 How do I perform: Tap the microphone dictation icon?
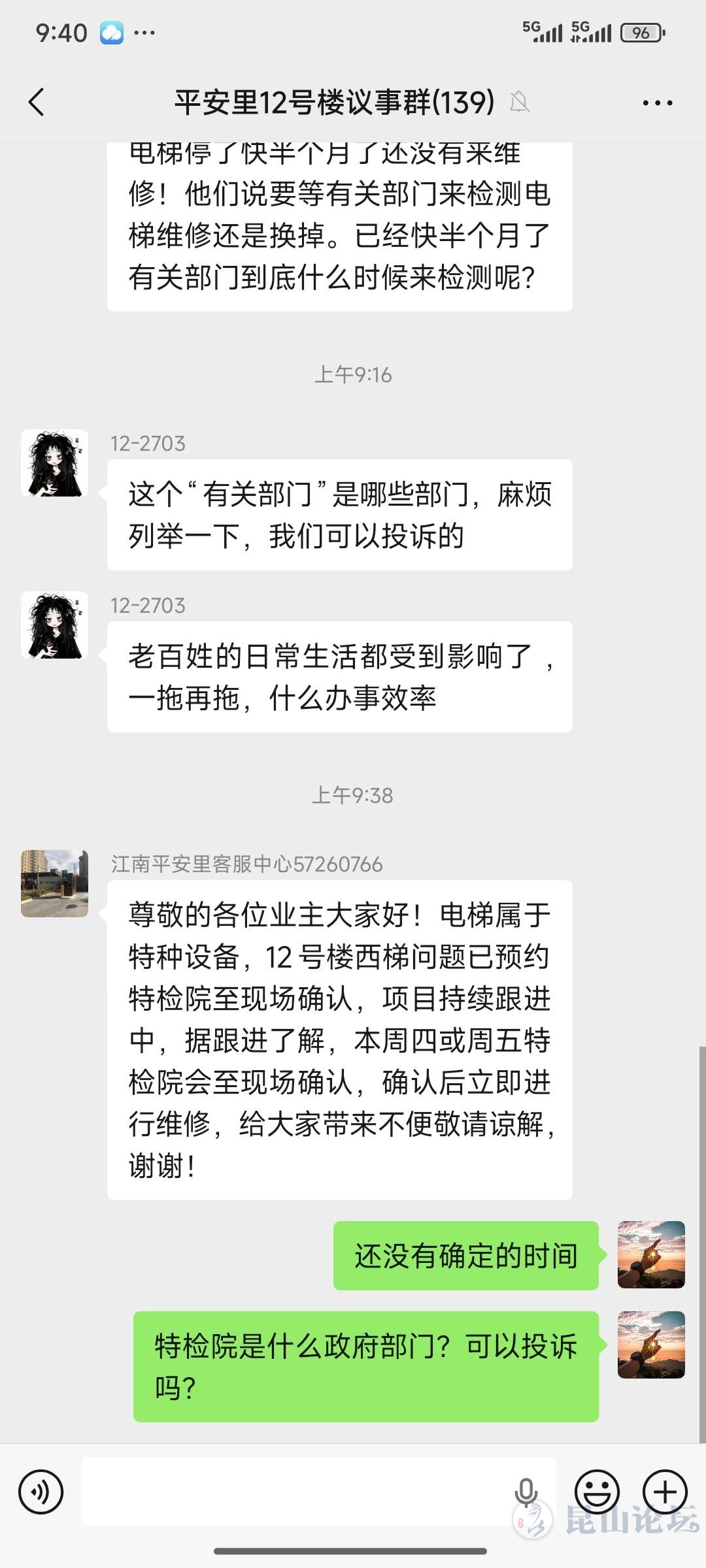pos(526,1492)
